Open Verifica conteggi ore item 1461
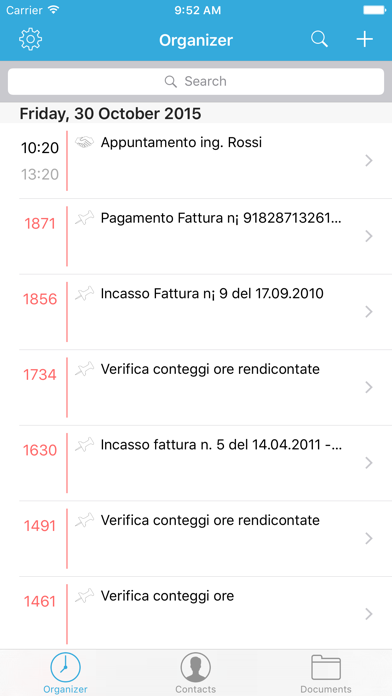 [x=196, y=613]
